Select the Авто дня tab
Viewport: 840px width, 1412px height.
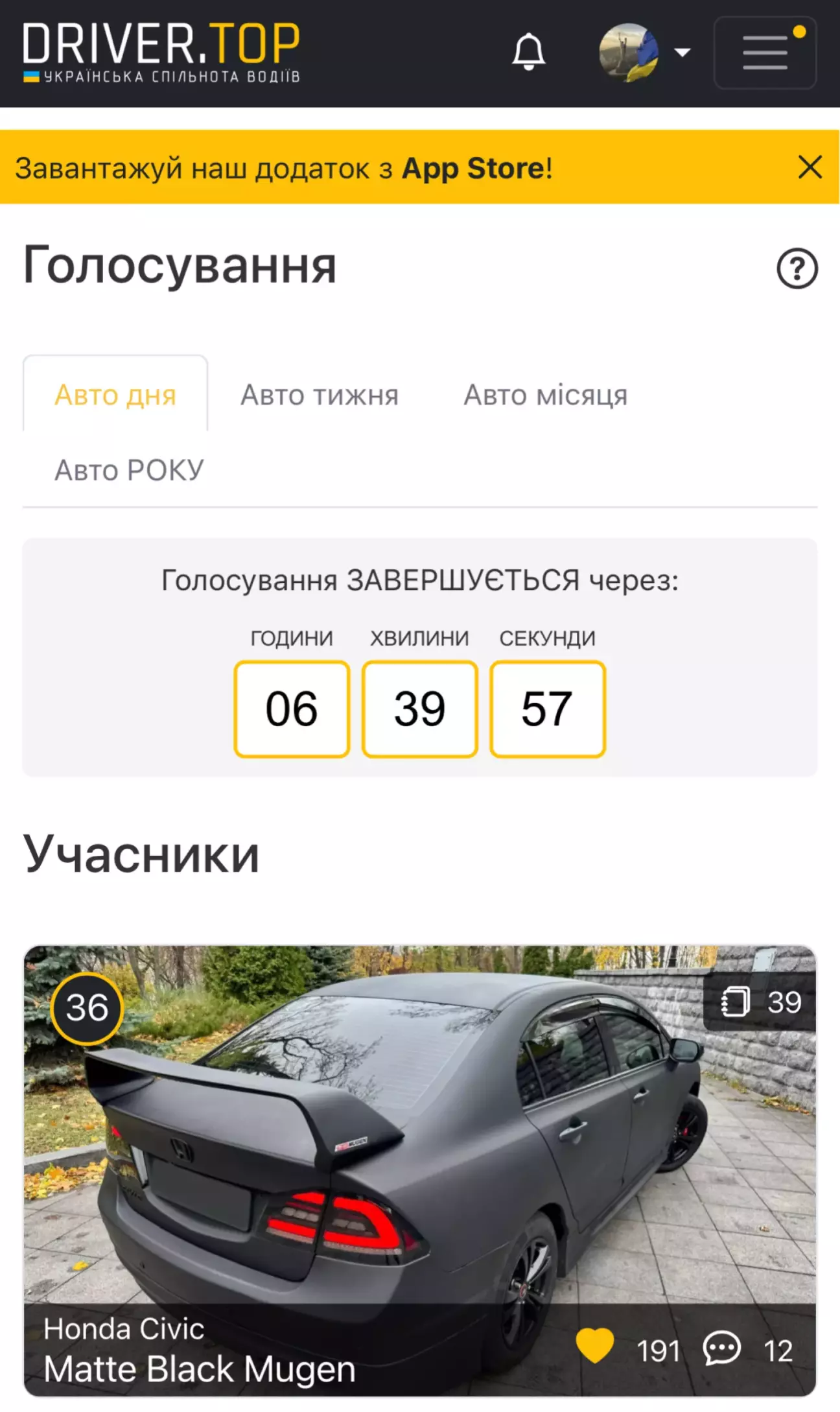click(115, 395)
